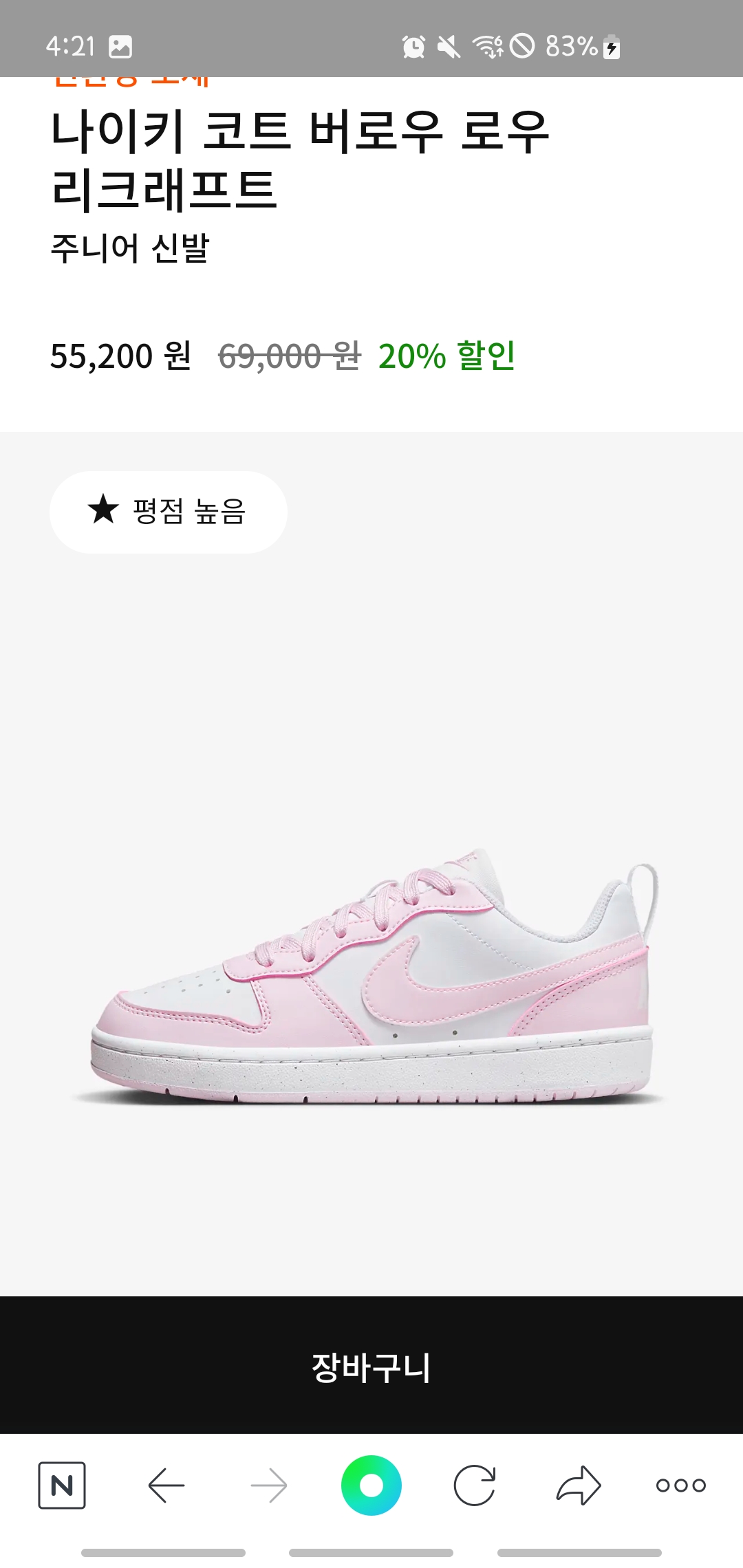The image size is (743, 1568).
Task: Share this product page
Action: [x=579, y=1485]
